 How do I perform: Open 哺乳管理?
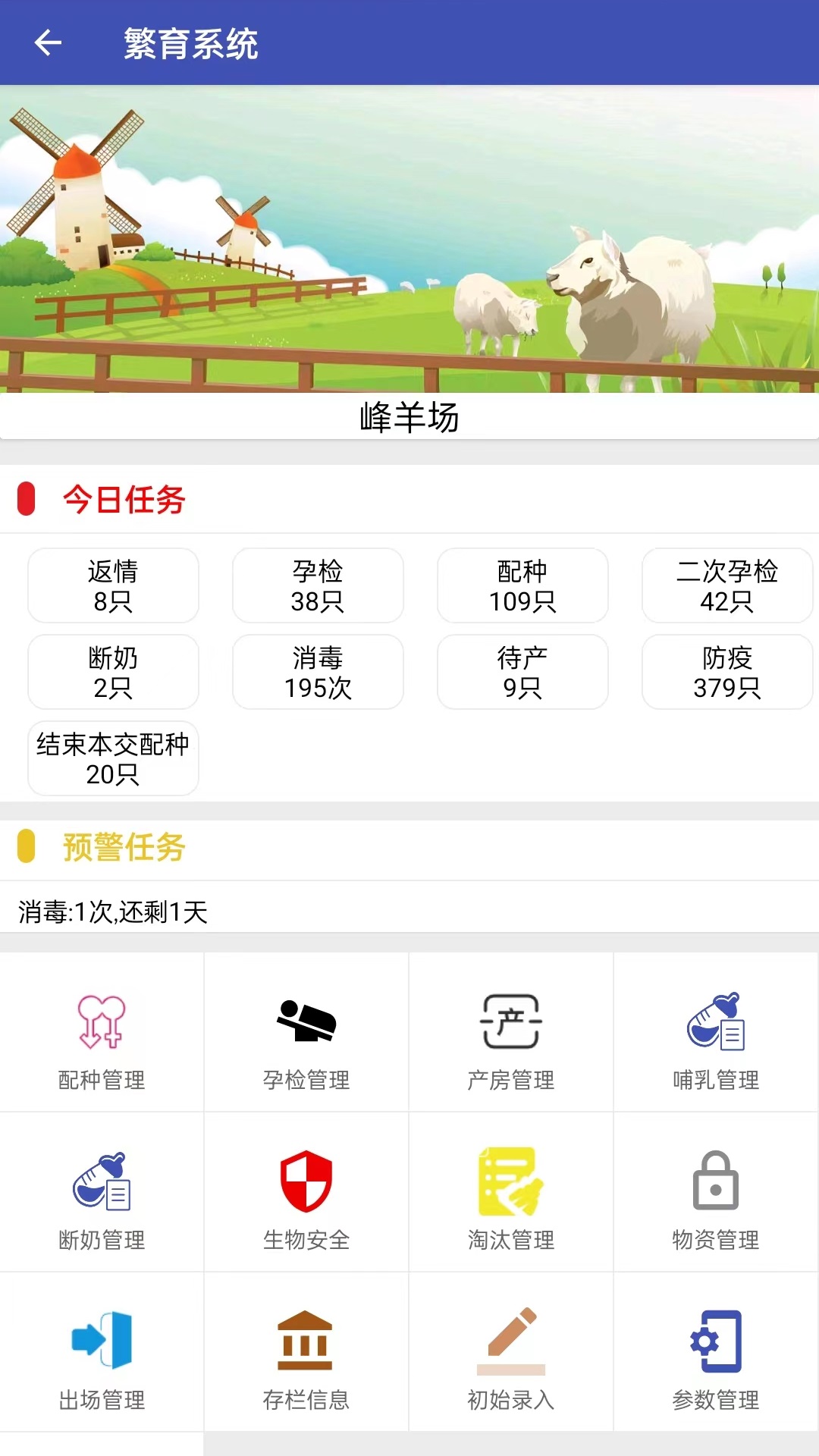coord(716,1032)
